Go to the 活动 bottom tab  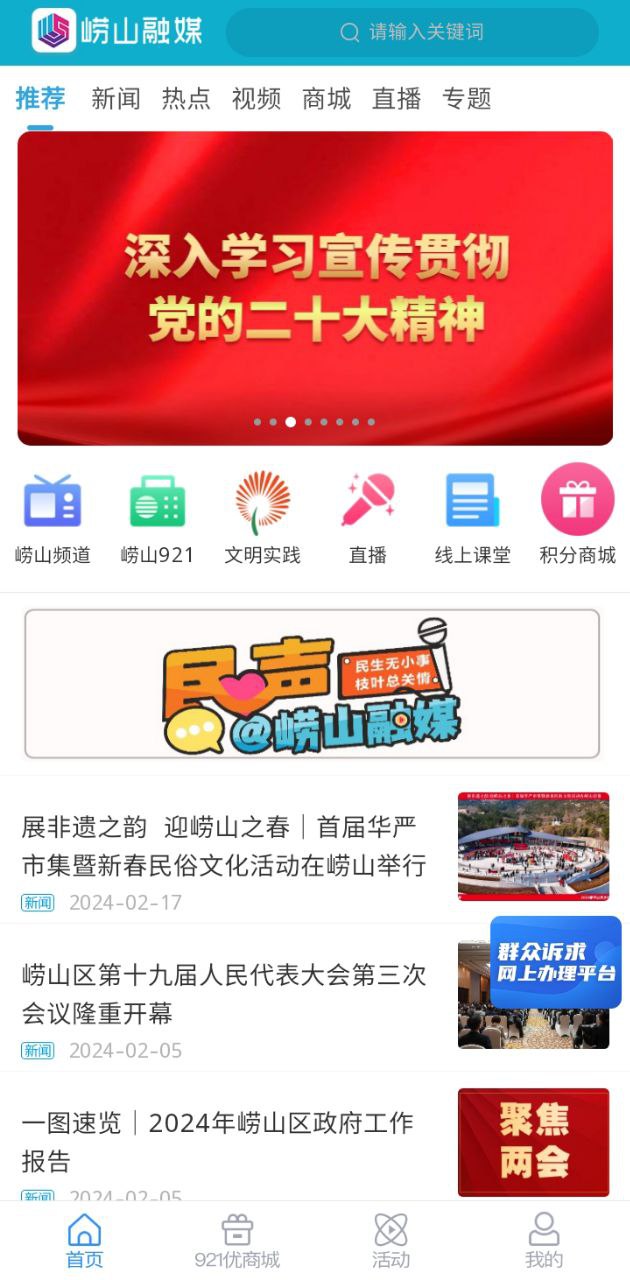[x=391, y=1240]
